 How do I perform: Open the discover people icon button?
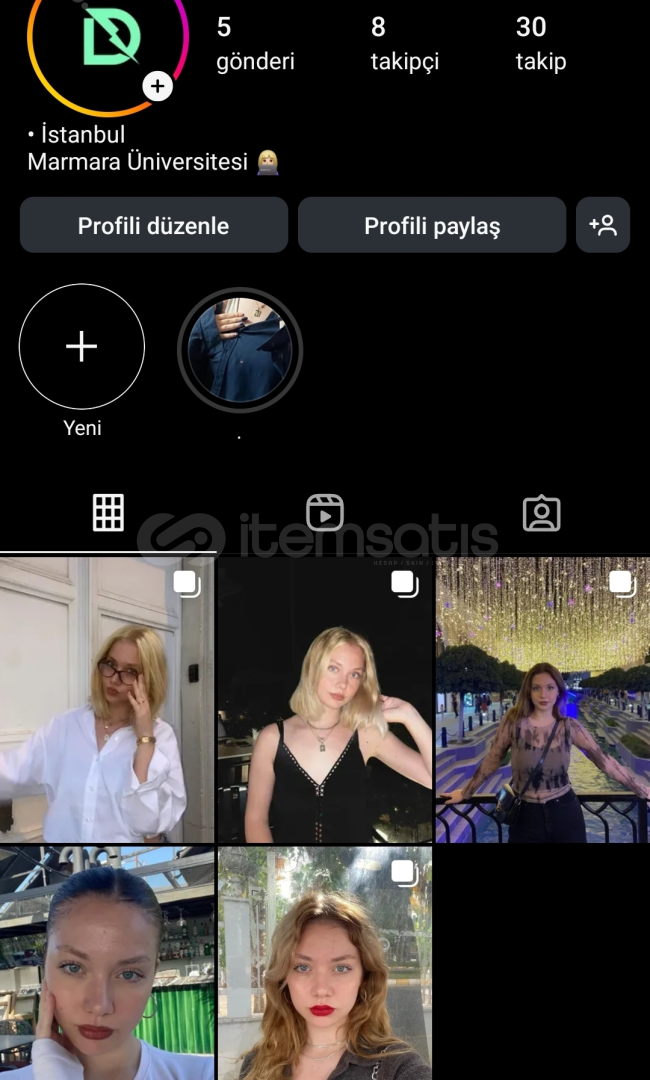click(603, 225)
